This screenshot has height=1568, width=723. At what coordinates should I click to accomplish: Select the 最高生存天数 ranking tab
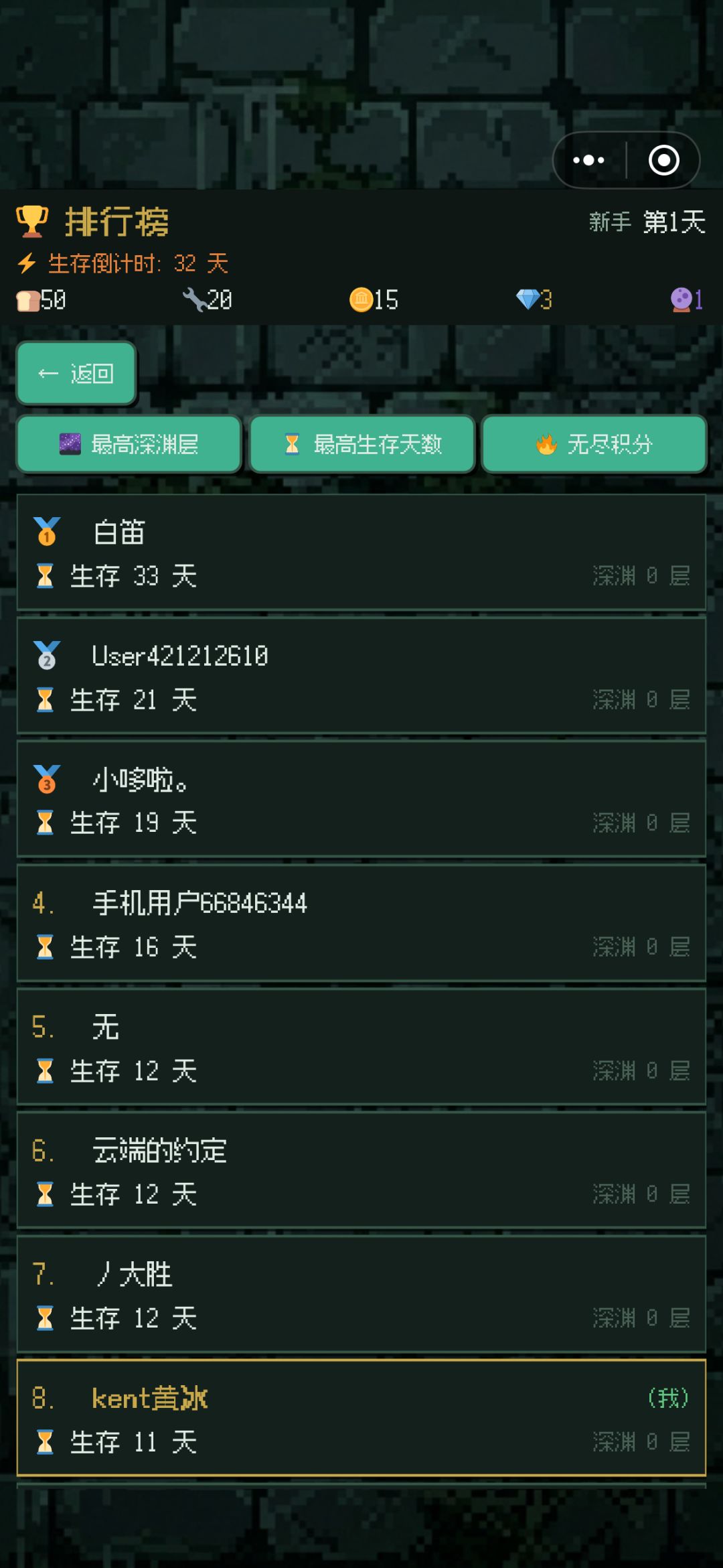coord(362,443)
